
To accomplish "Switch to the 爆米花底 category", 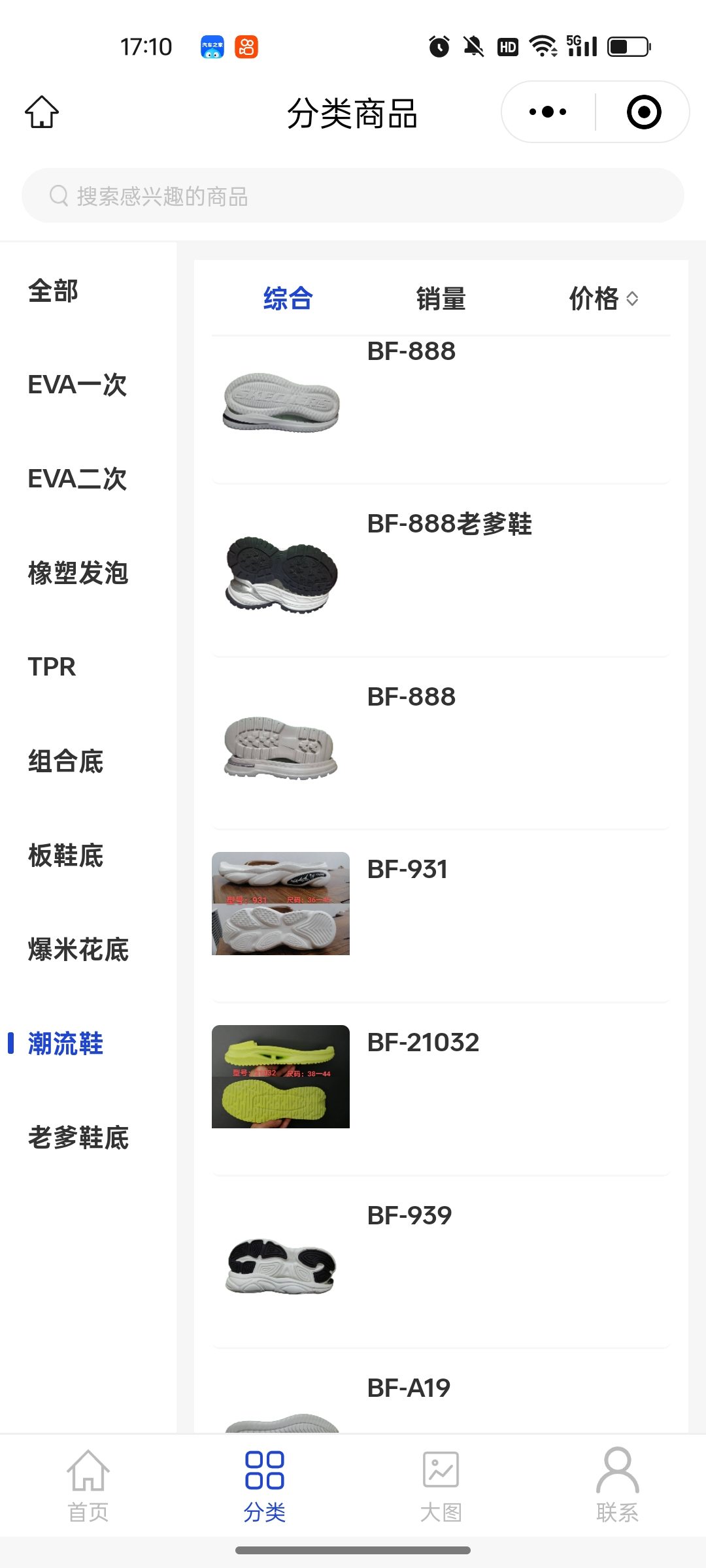I will click(x=78, y=949).
